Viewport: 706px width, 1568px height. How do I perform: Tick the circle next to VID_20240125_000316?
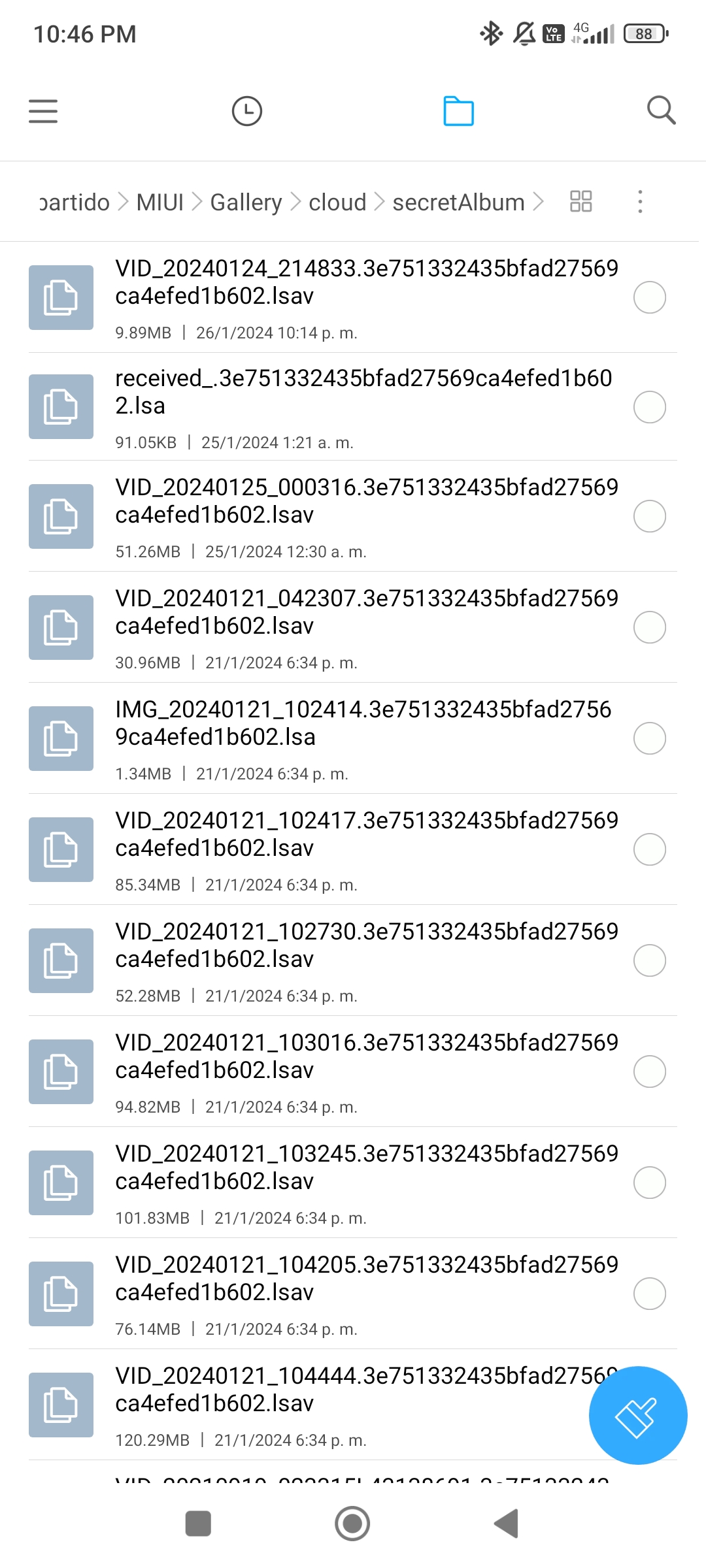[650, 516]
